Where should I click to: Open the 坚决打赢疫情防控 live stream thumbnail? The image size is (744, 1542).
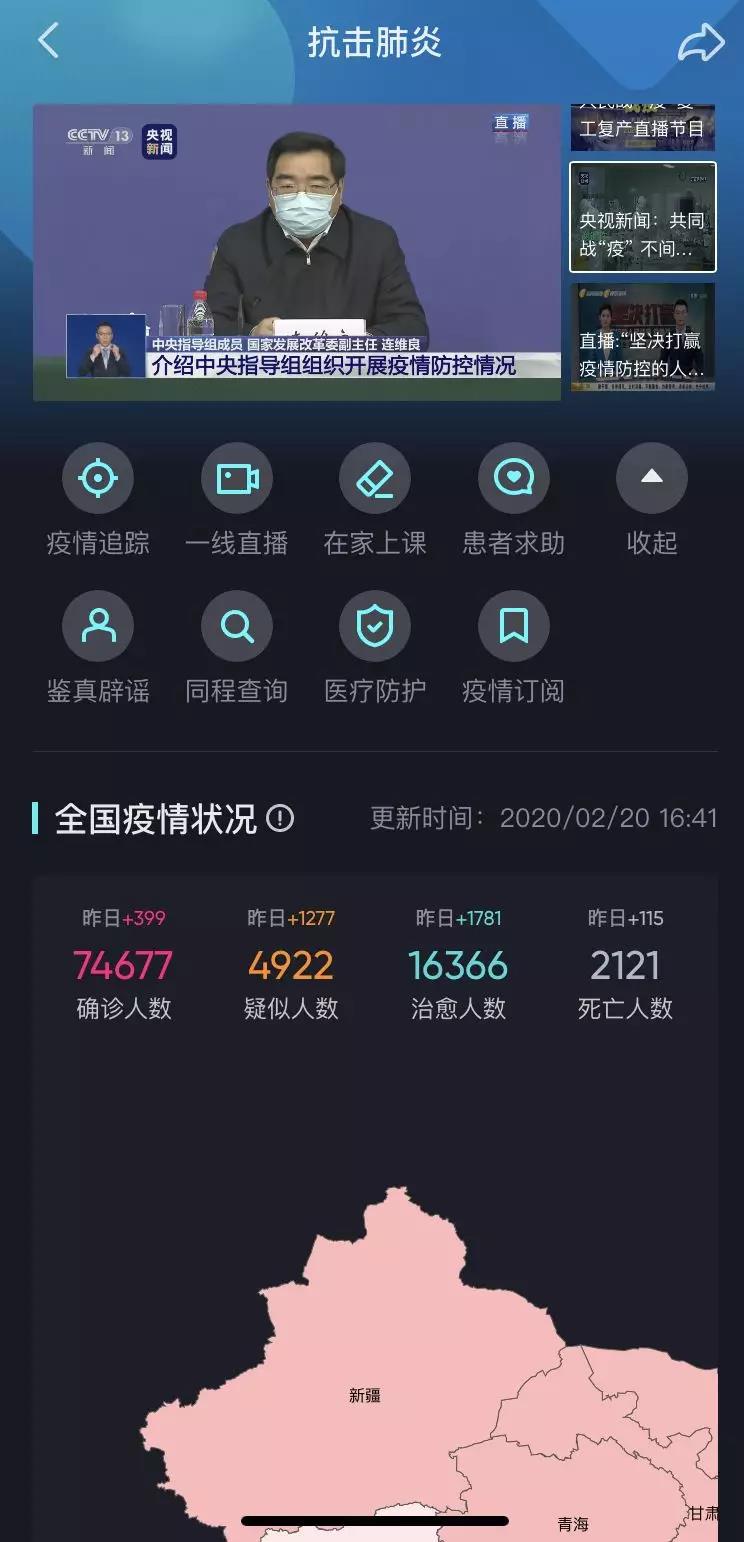642,337
